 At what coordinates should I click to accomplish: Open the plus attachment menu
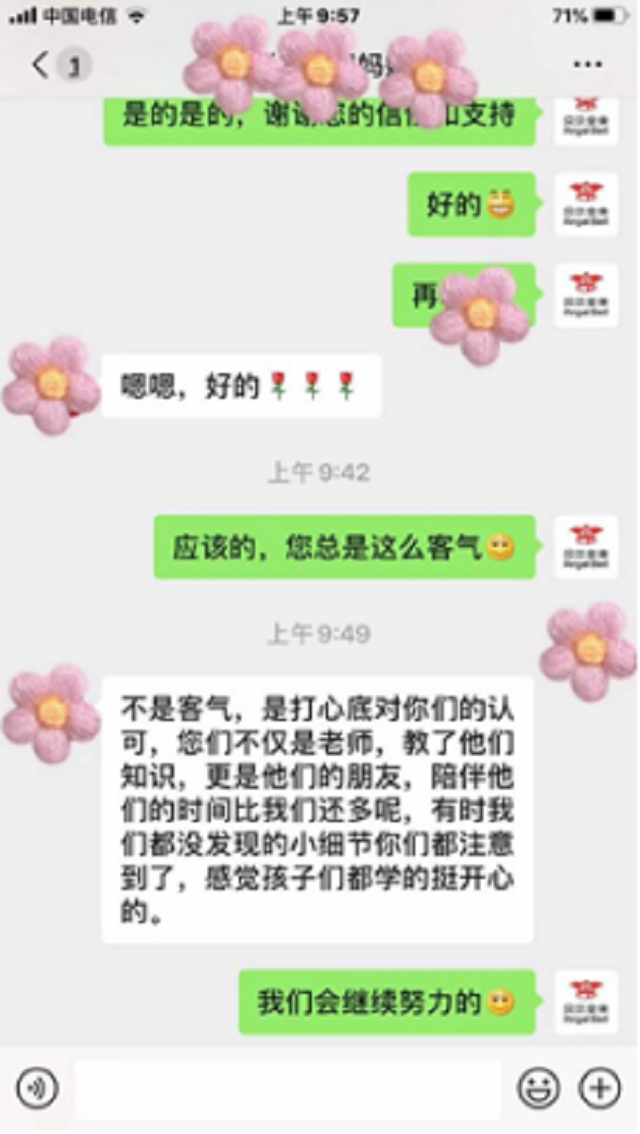(600, 1089)
